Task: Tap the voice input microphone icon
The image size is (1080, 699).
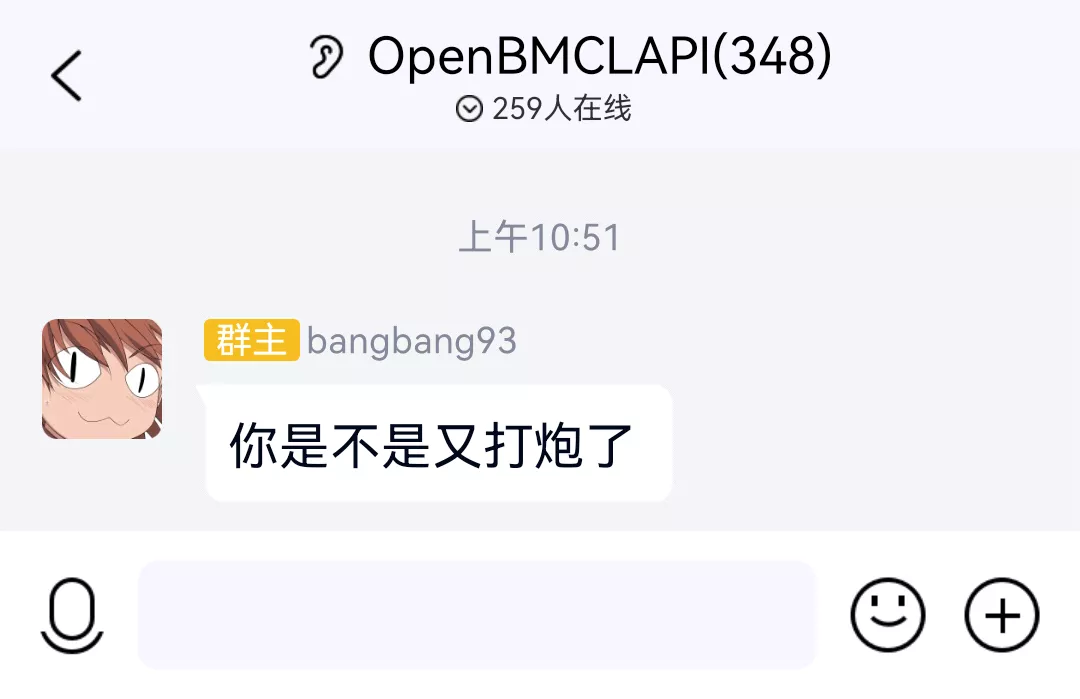Action: pos(73,615)
